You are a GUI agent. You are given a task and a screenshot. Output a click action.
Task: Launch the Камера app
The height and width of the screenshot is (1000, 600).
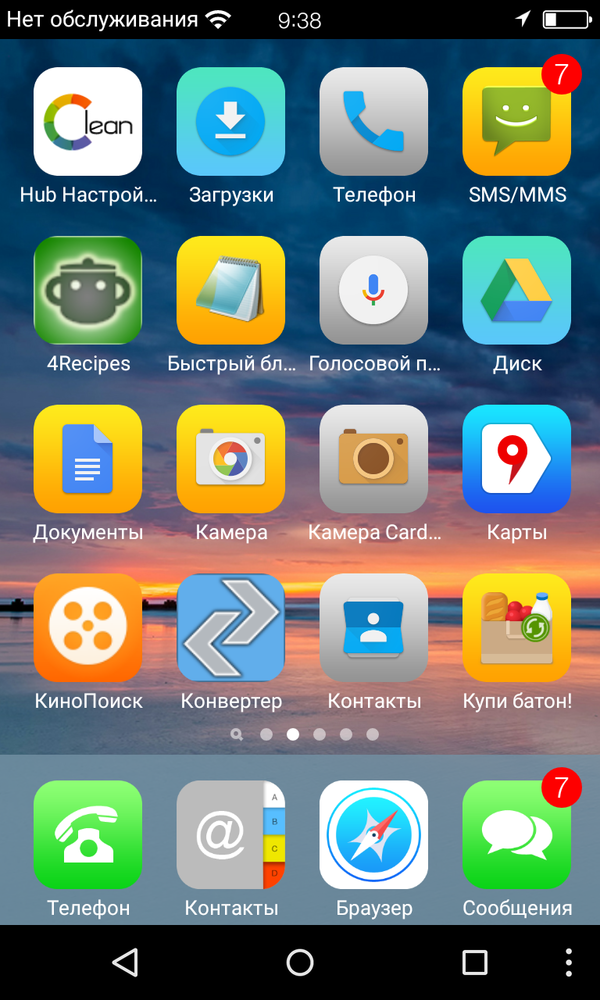click(x=231, y=460)
